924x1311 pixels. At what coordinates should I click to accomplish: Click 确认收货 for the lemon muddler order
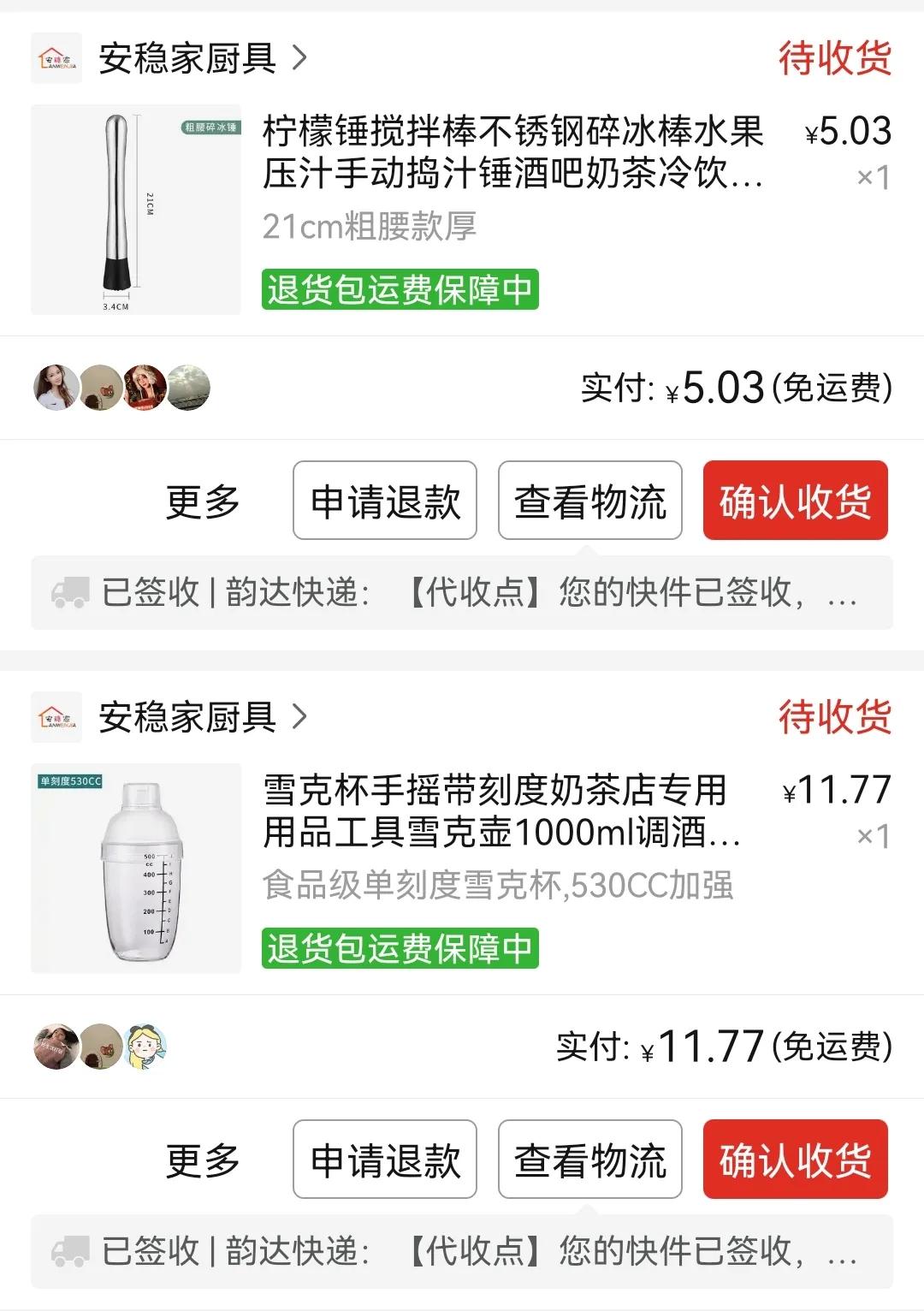795,501
